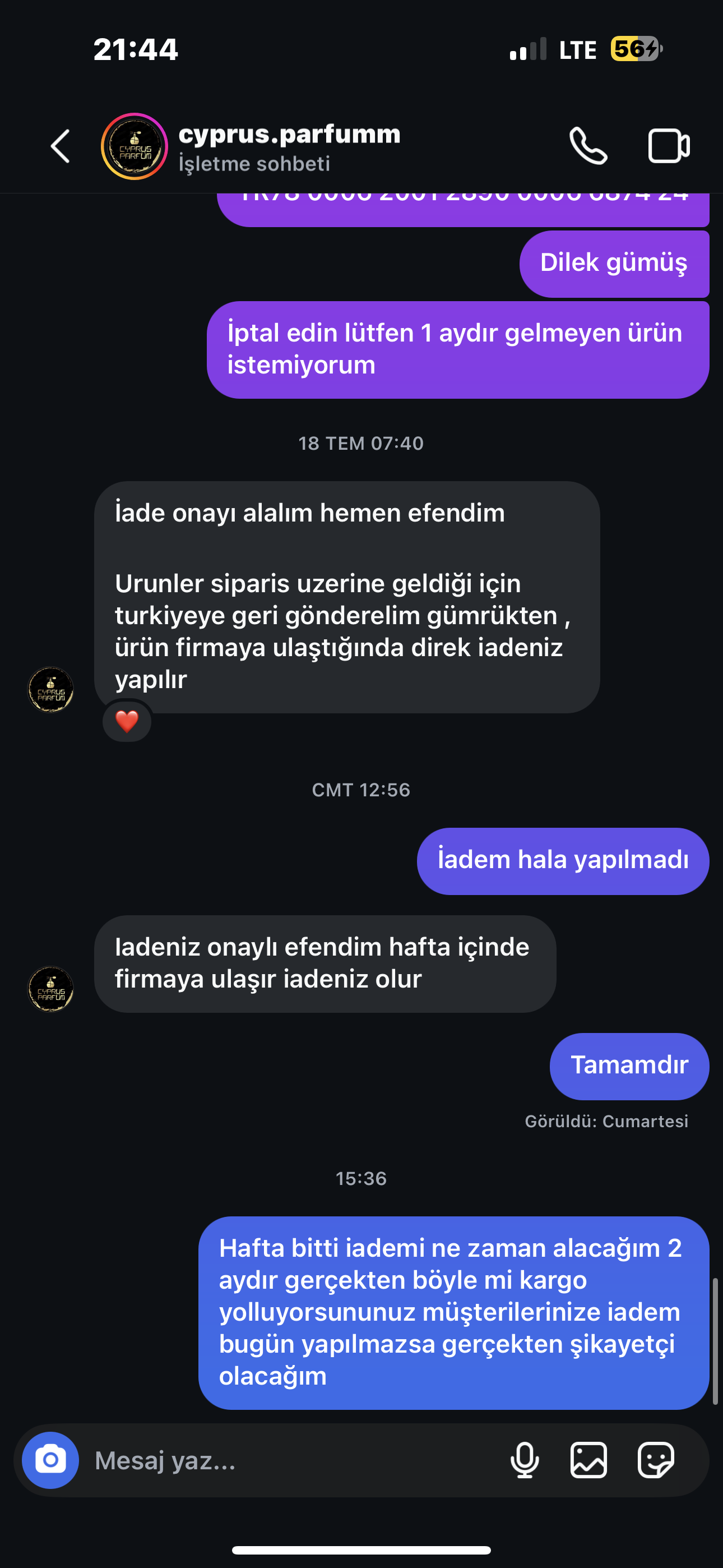Focus the Mesaj yaz text field
The height and width of the screenshot is (1568, 723).
point(292,1460)
